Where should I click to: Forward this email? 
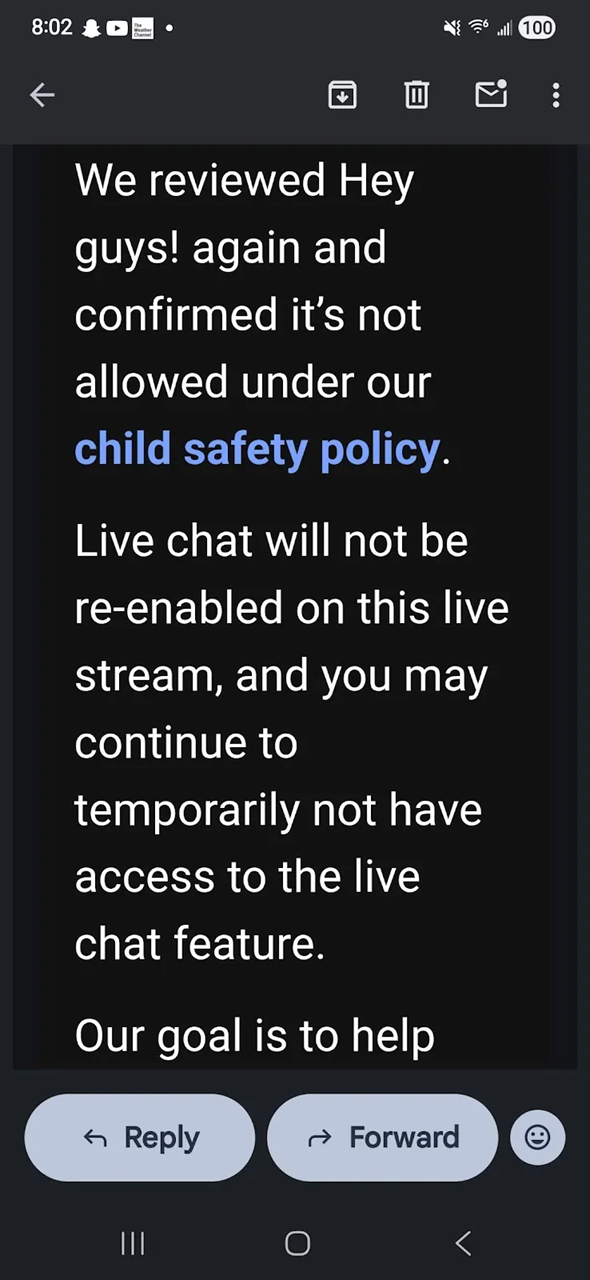point(382,1137)
